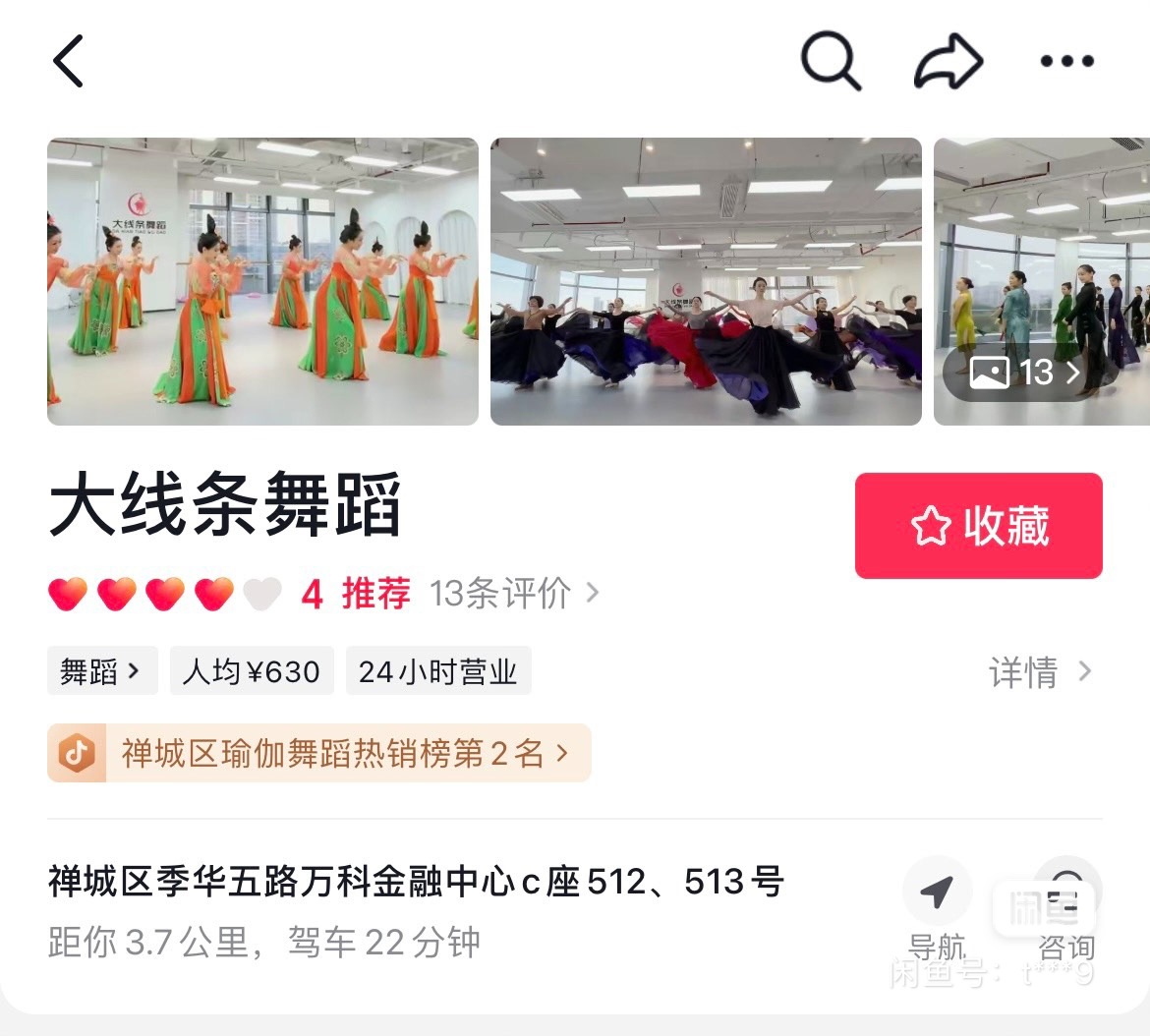The image size is (1150, 1036).
Task: View the orange-green costume dance photo
Action: pos(262,282)
